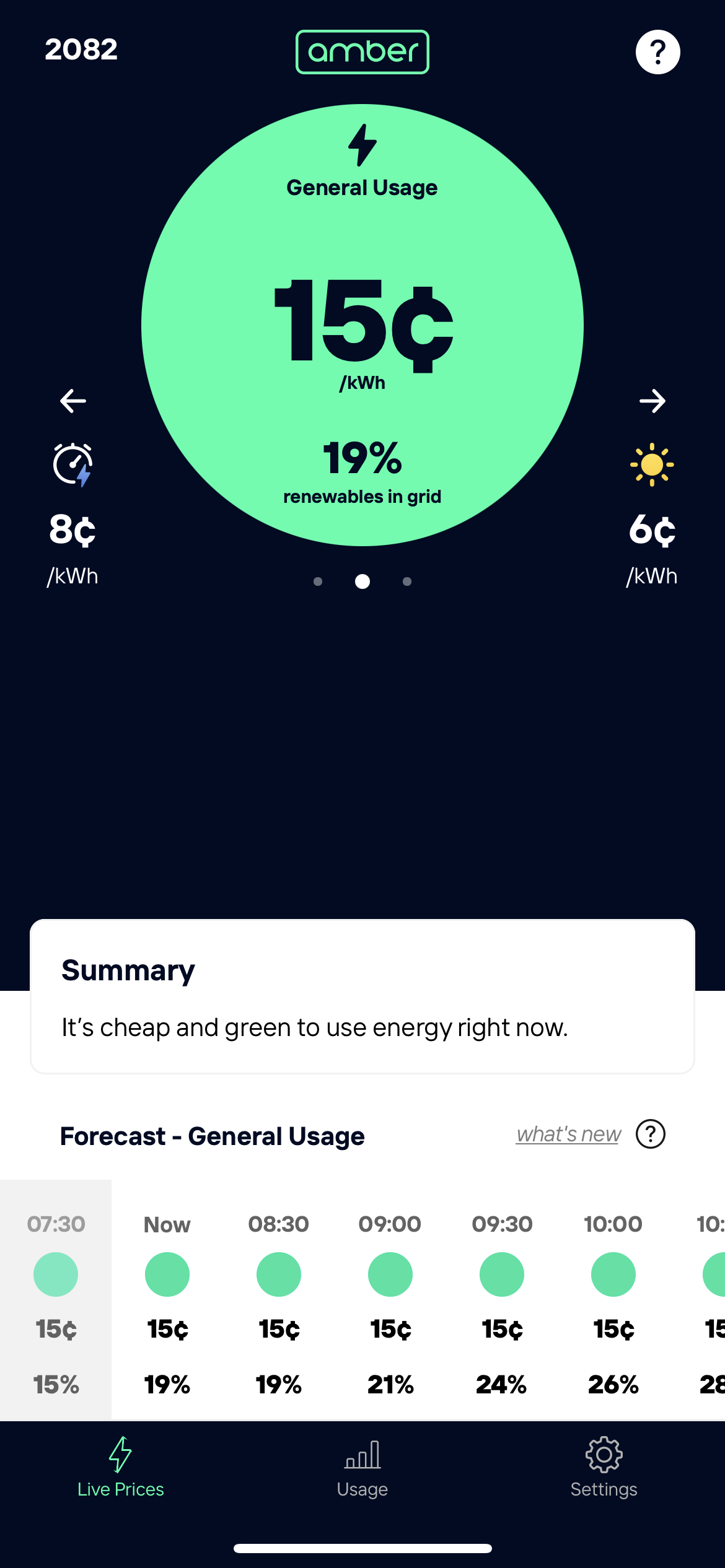The width and height of the screenshot is (725, 1568).
Task: Select the 08:30 forecast slot
Action: pyautogui.click(x=278, y=1300)
